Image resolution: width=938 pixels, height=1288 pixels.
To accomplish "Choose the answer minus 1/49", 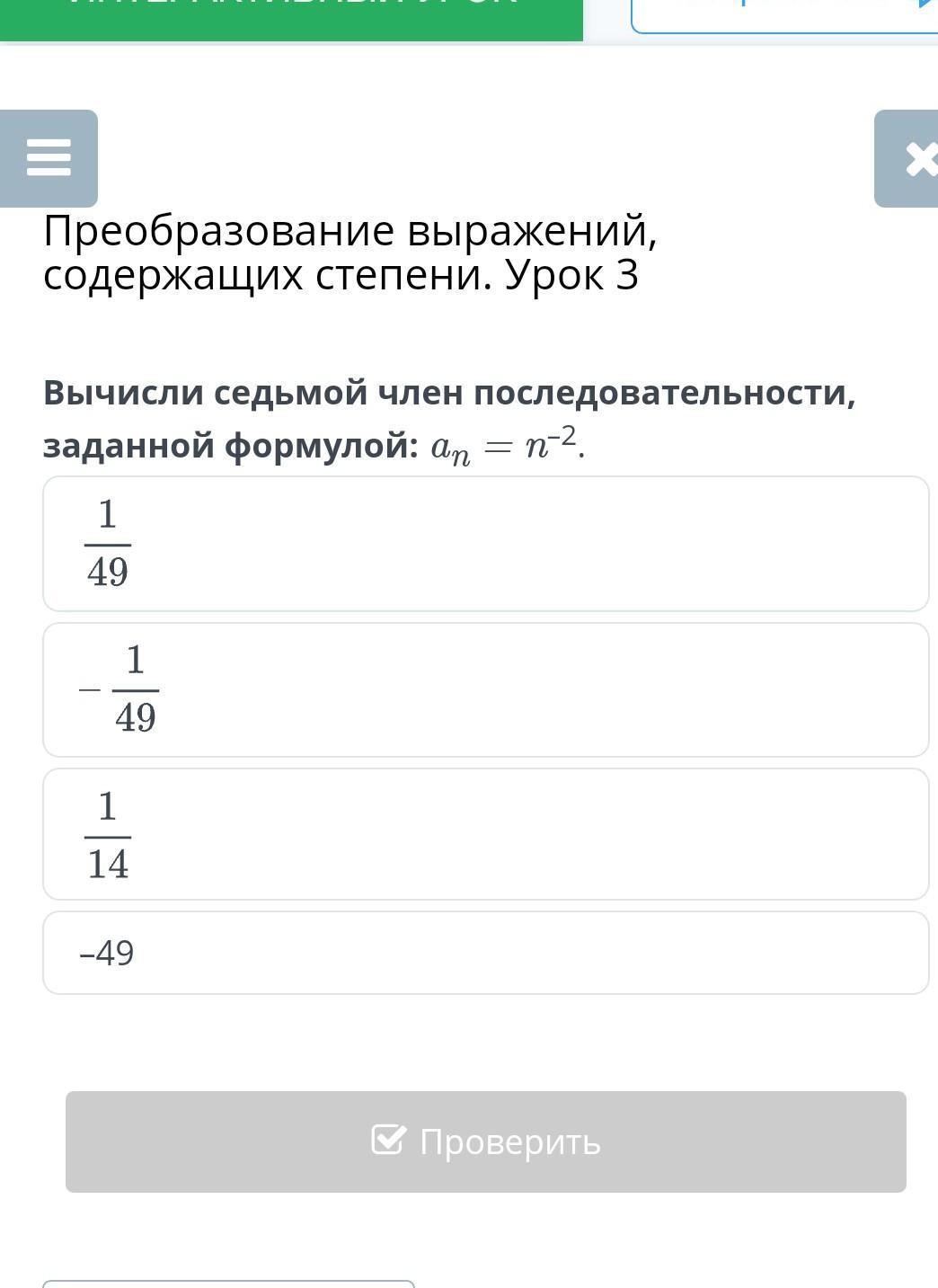I will pos(485,689).
